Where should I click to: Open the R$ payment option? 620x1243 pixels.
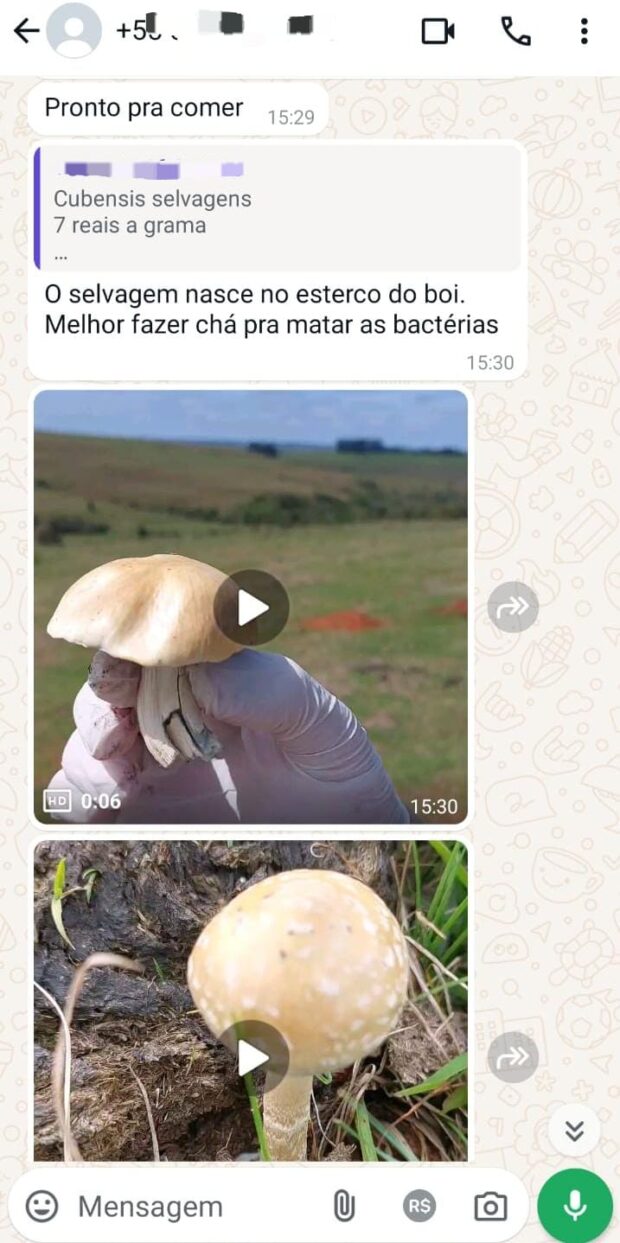(420, 1207)
